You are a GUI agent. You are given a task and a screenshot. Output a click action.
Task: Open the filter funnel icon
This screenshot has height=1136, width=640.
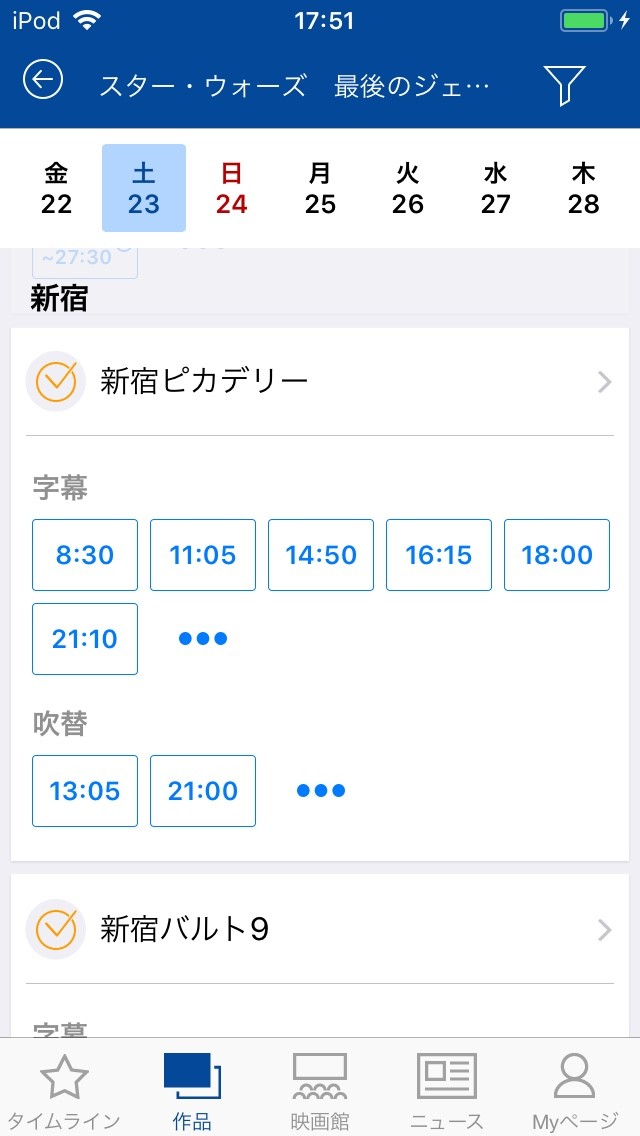[564, 85]
